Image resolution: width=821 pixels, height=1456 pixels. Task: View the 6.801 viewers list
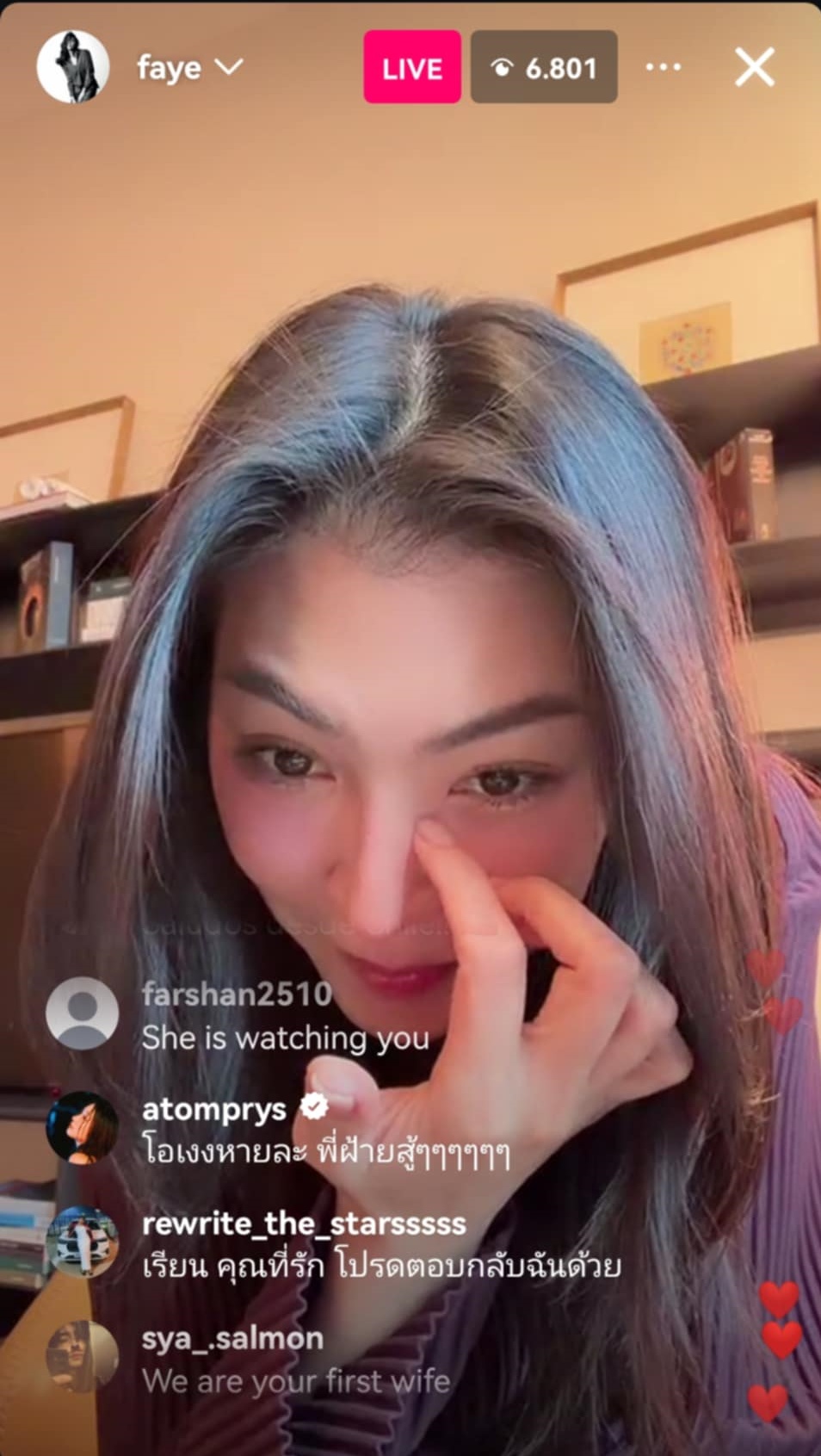(543, 67)
